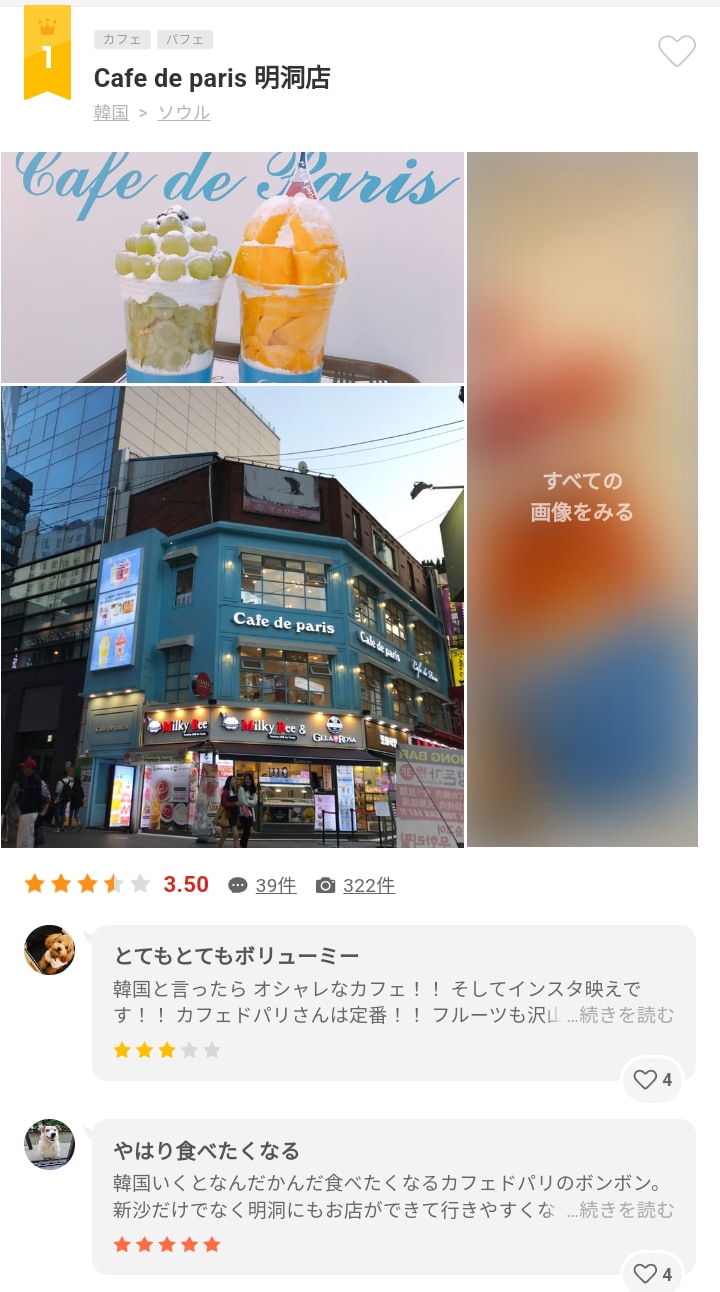View all images via すべての画像をみる

tap(582, 498)
